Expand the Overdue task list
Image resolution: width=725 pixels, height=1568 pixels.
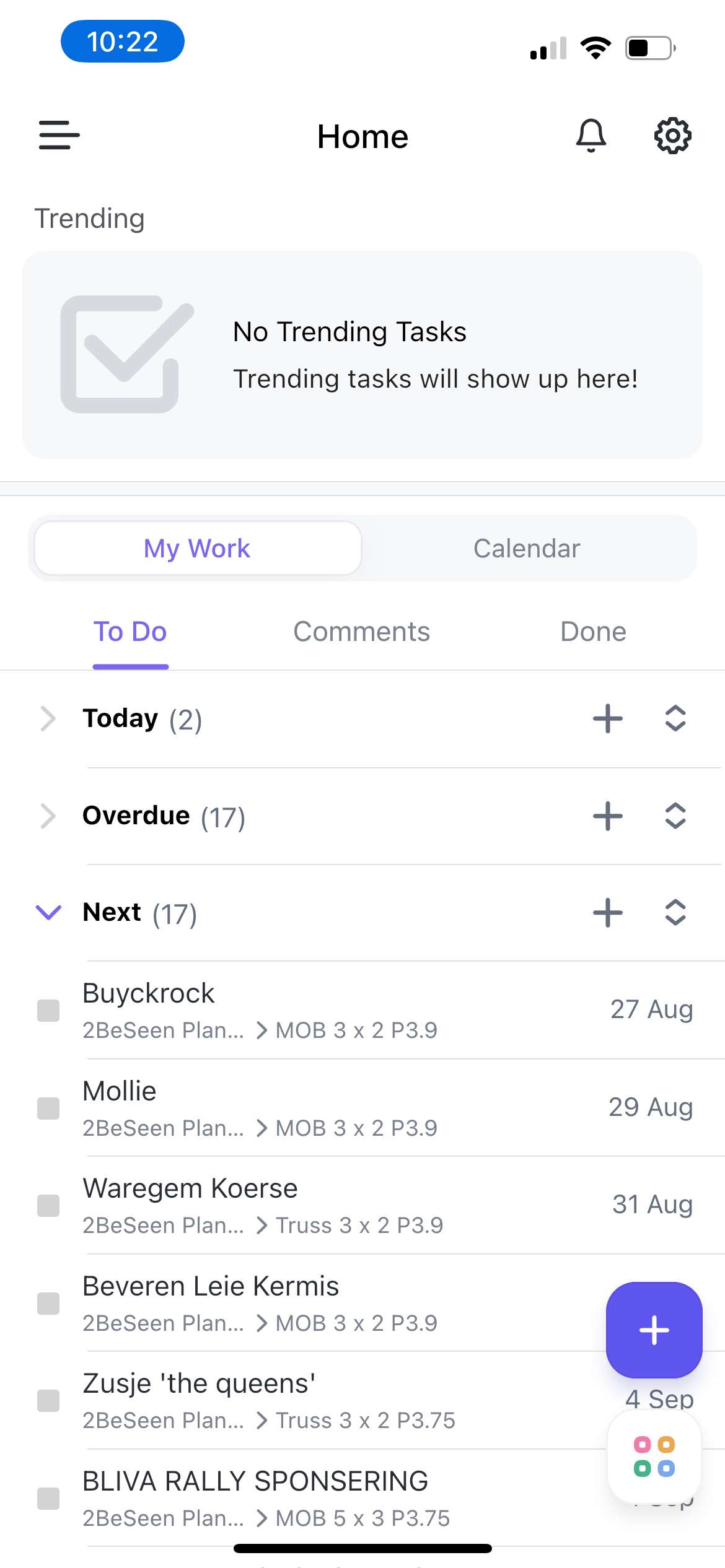48,816
